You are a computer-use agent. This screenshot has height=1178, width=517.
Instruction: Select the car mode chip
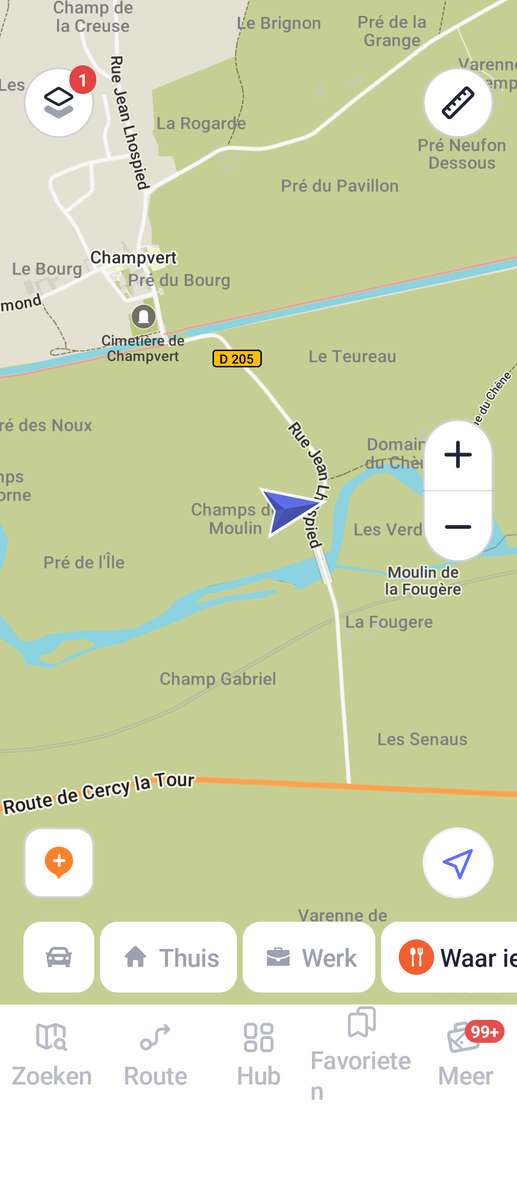(59, 957)
